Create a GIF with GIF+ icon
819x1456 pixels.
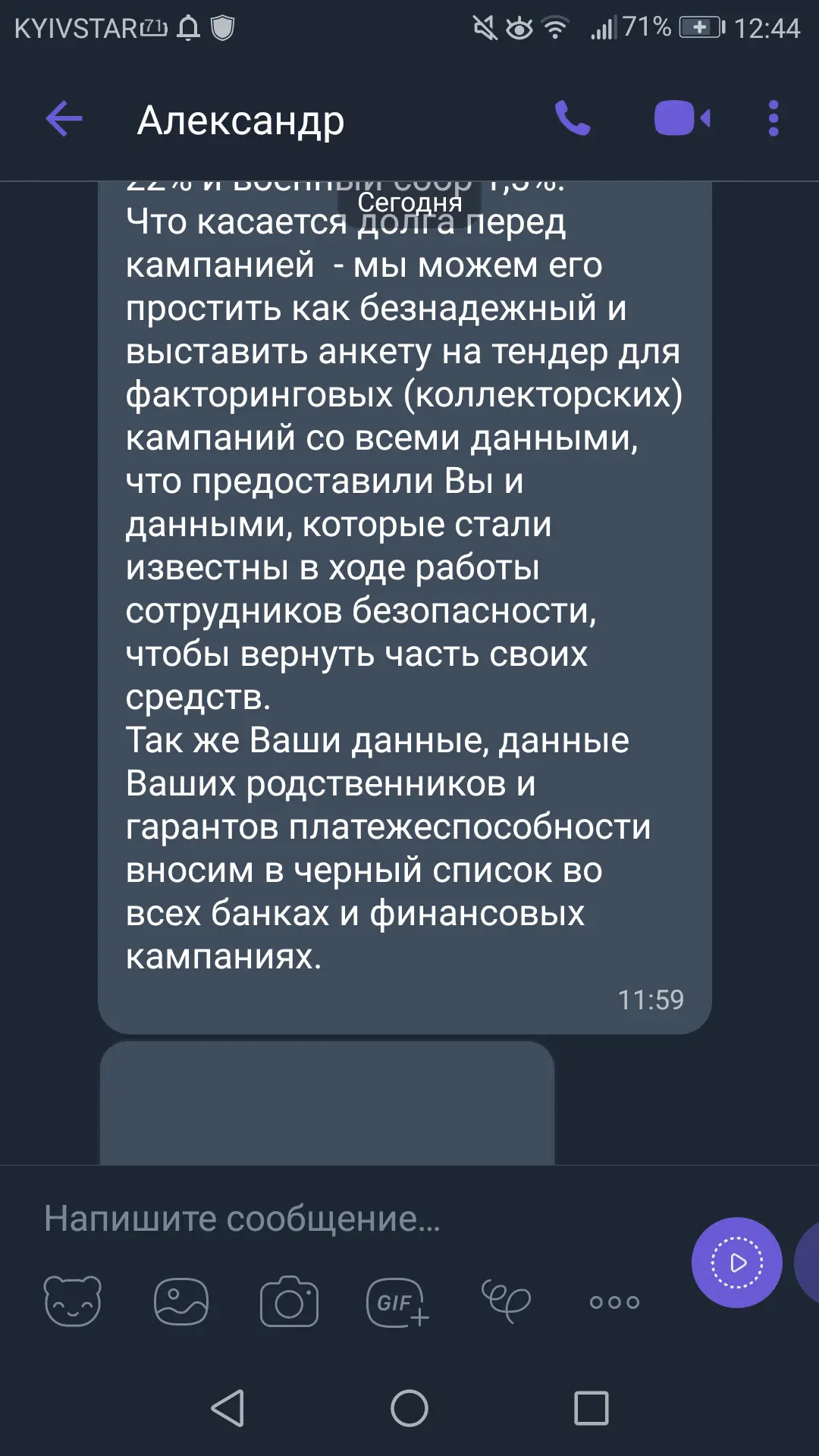click(x=397, y=1301)
